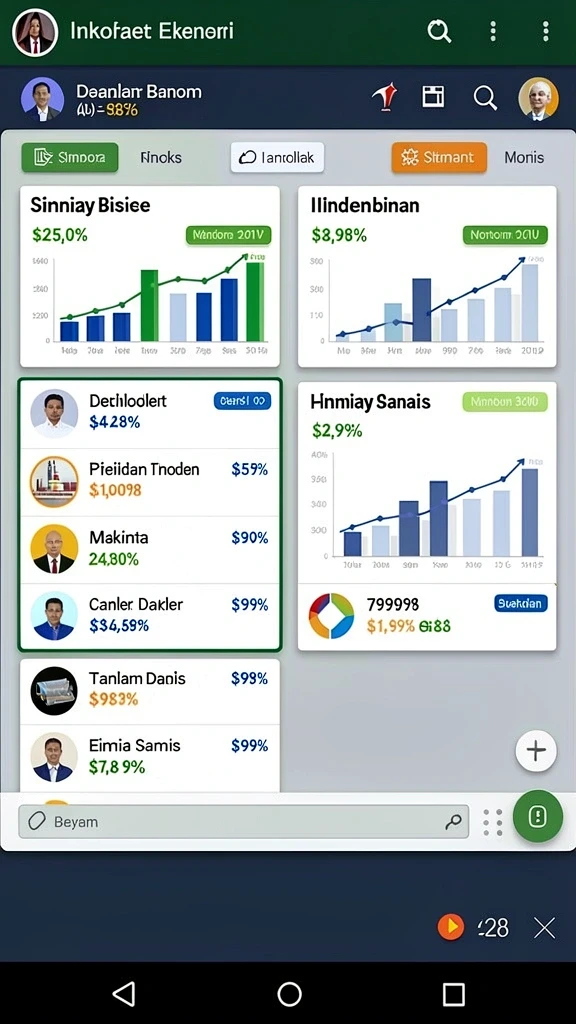Open the magnifier search in the Deanlarr Banom bar
The height and width of the screenshot is (1024, 576).
point(485,98)
